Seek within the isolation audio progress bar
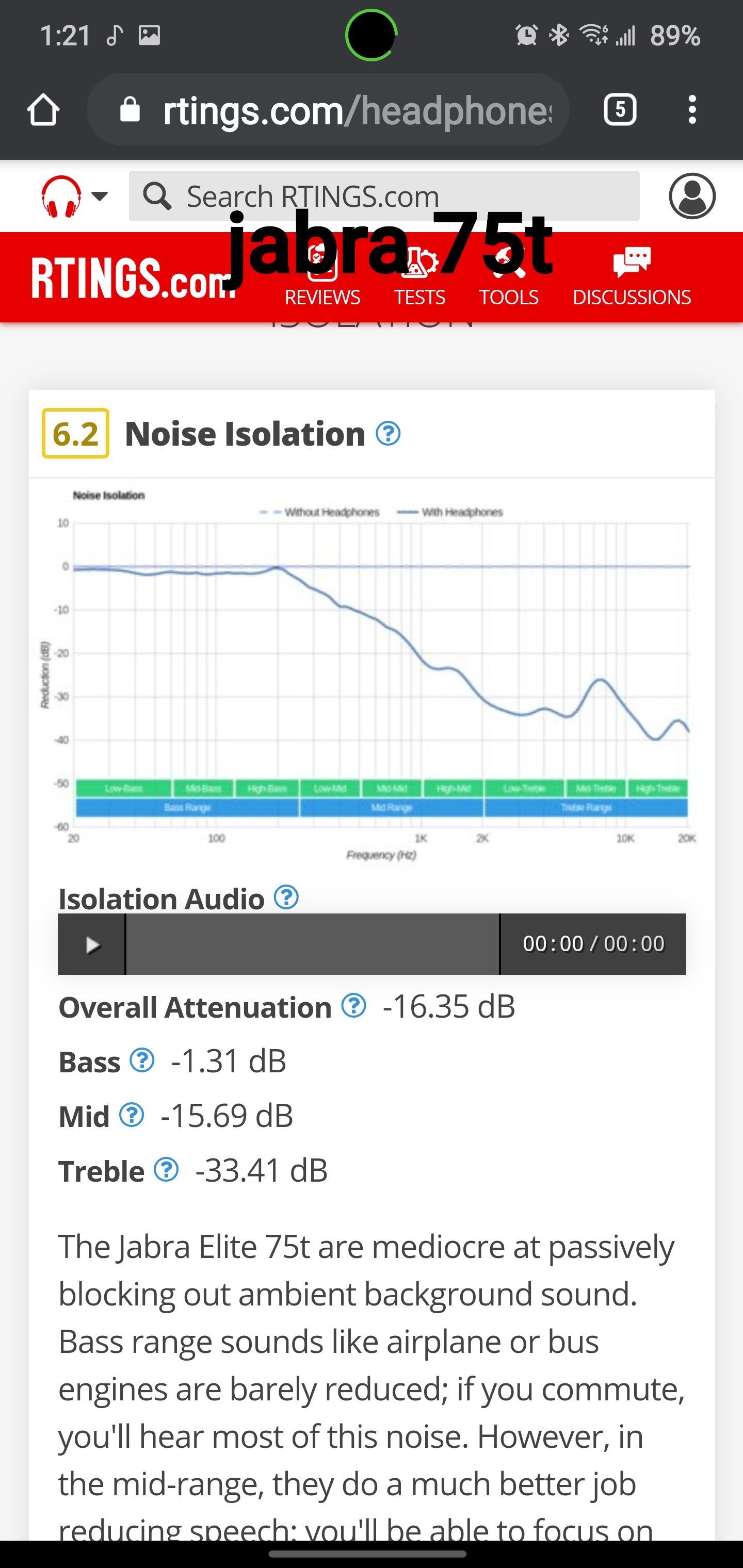The image size is (743, 1568). 313,945
